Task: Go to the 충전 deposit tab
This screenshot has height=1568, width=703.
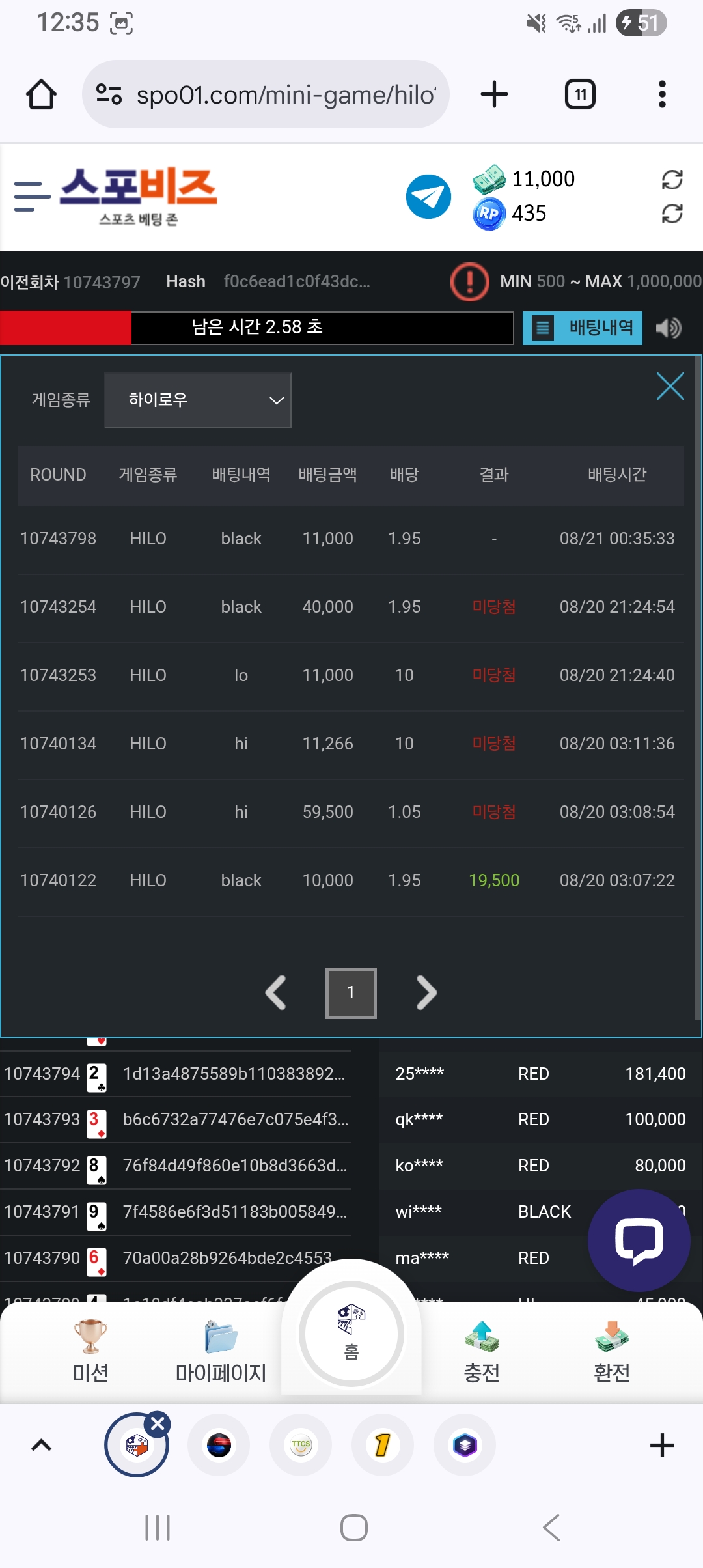Action: pyautogui.click(x=482, y=1351)
